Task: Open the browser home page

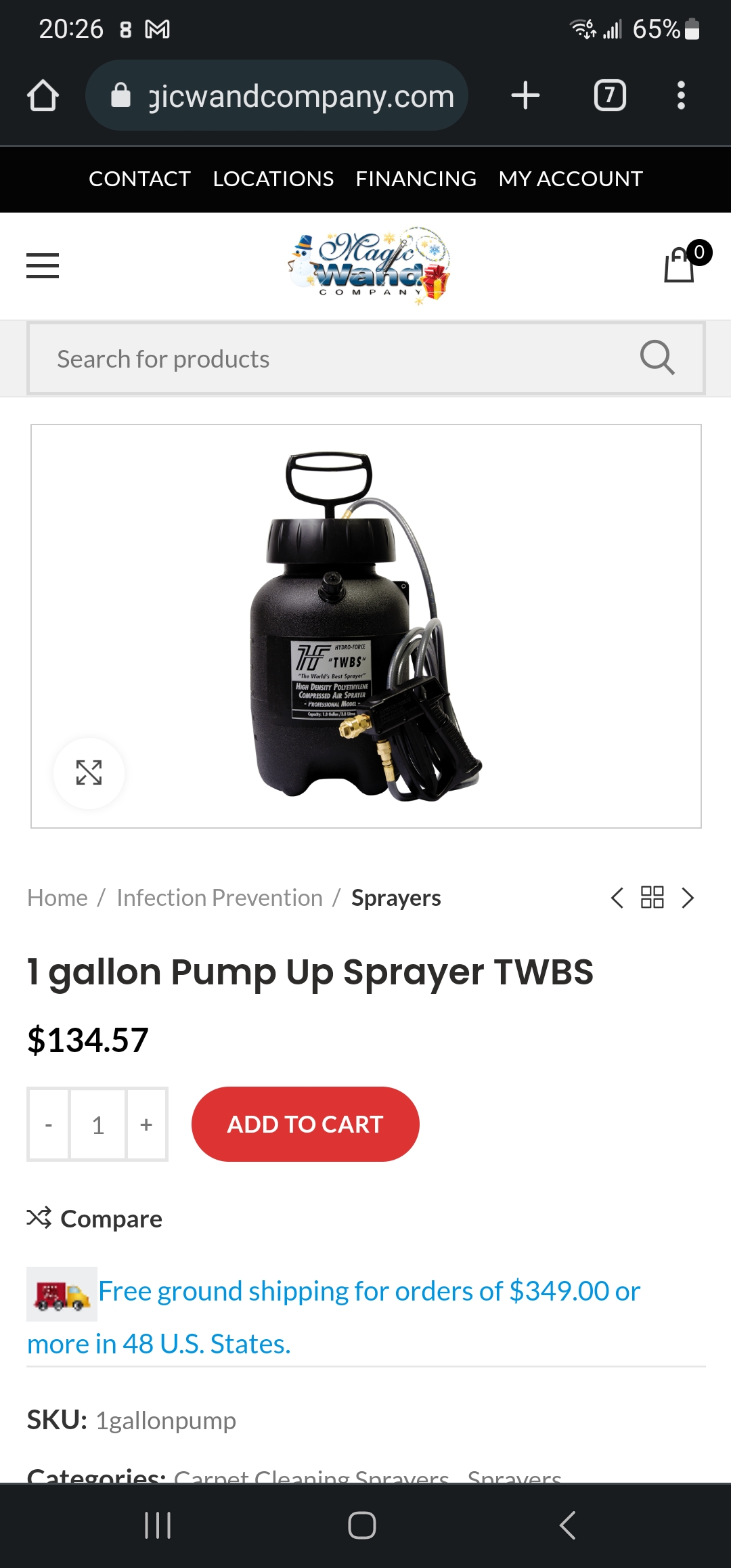Action: pyautogui.click(x=43, y=95)
